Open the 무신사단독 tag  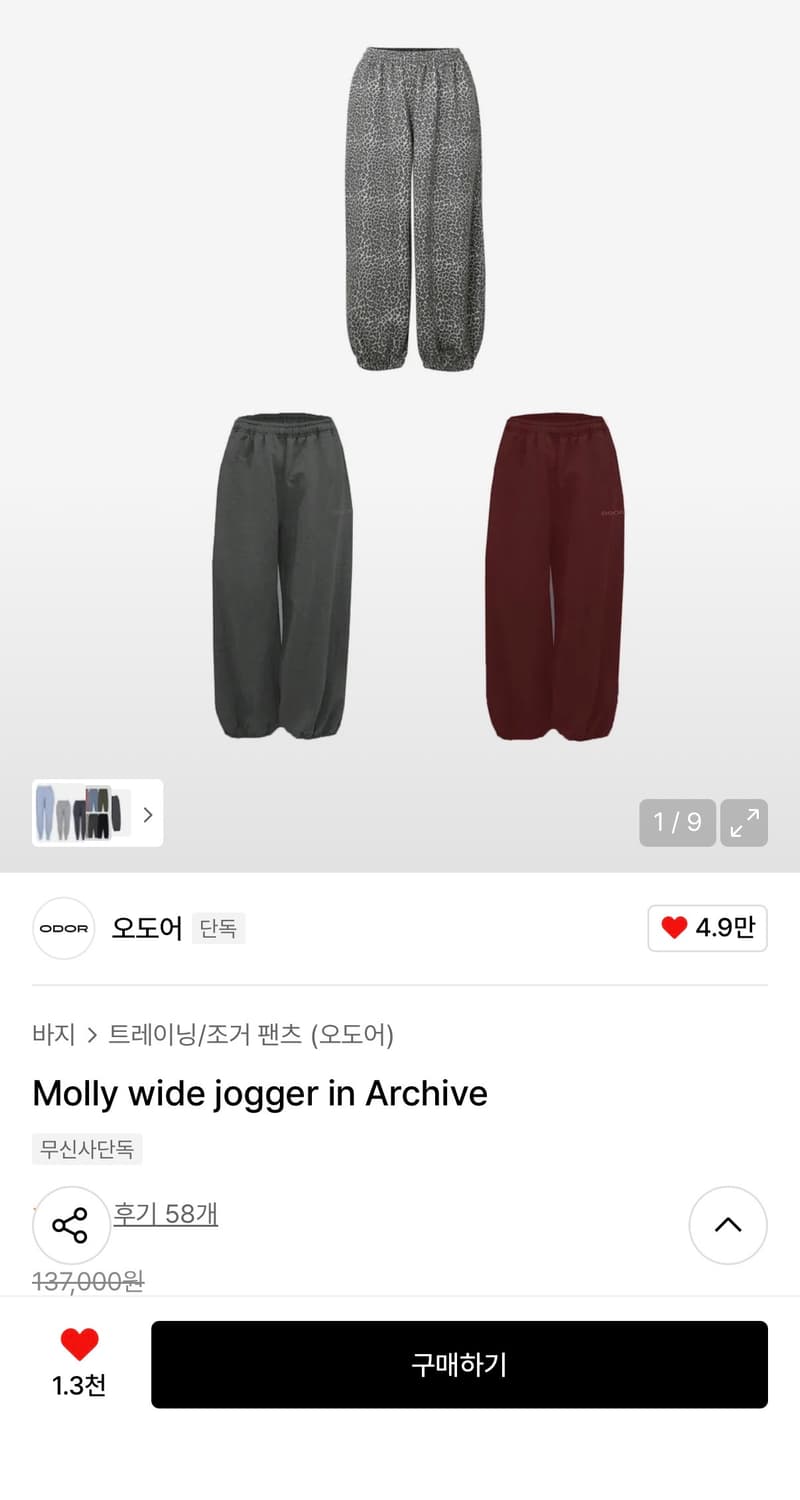tap(87, 1149)
